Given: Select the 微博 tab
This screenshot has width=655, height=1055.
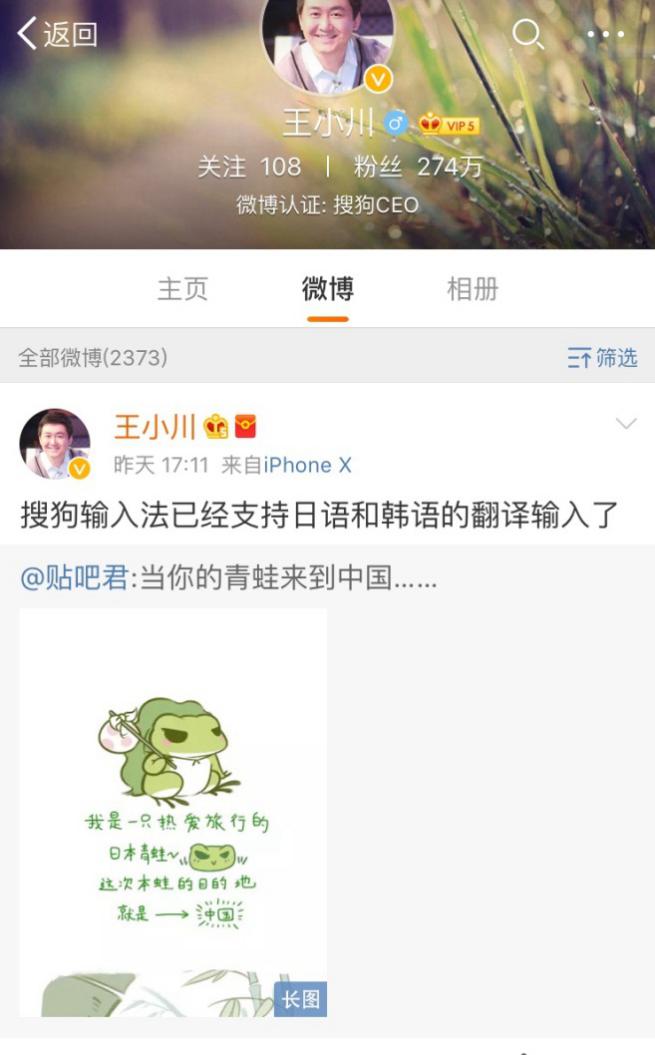Looking at the screenshot, I should pos(328,289).
